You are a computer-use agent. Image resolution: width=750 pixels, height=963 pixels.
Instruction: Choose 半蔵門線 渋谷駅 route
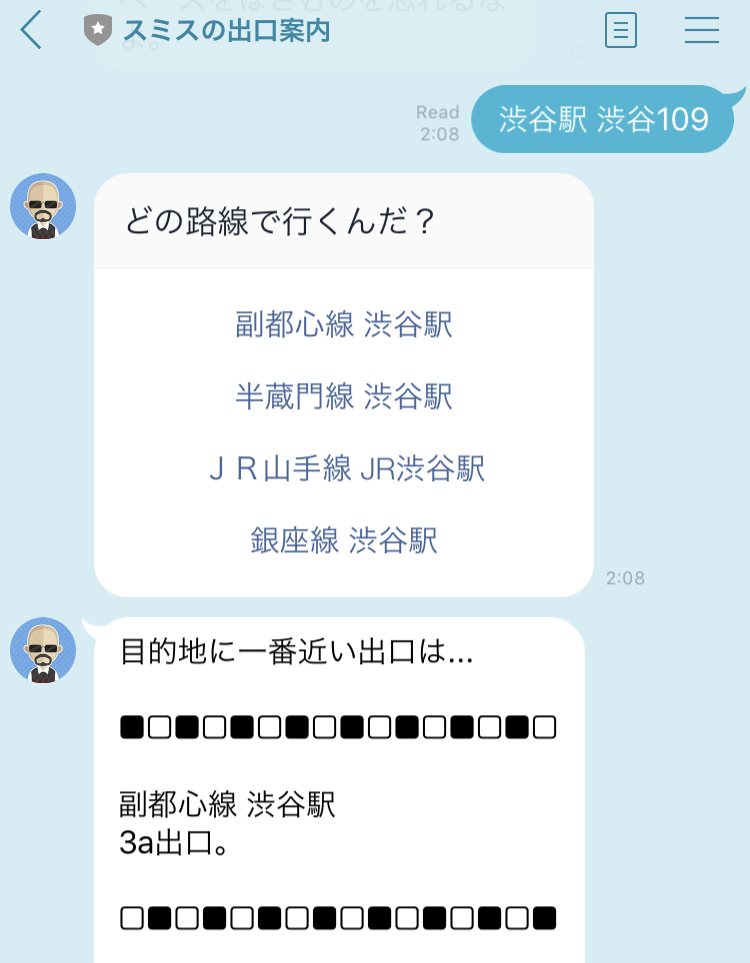click(x=344, y=397)
